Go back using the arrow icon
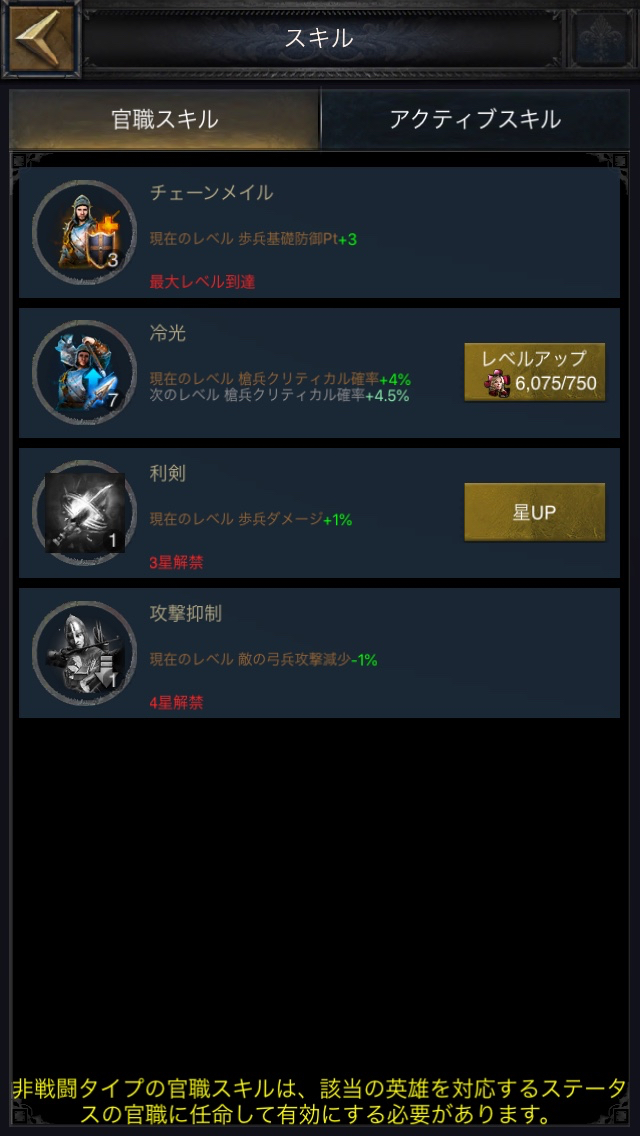 (40, 39)
